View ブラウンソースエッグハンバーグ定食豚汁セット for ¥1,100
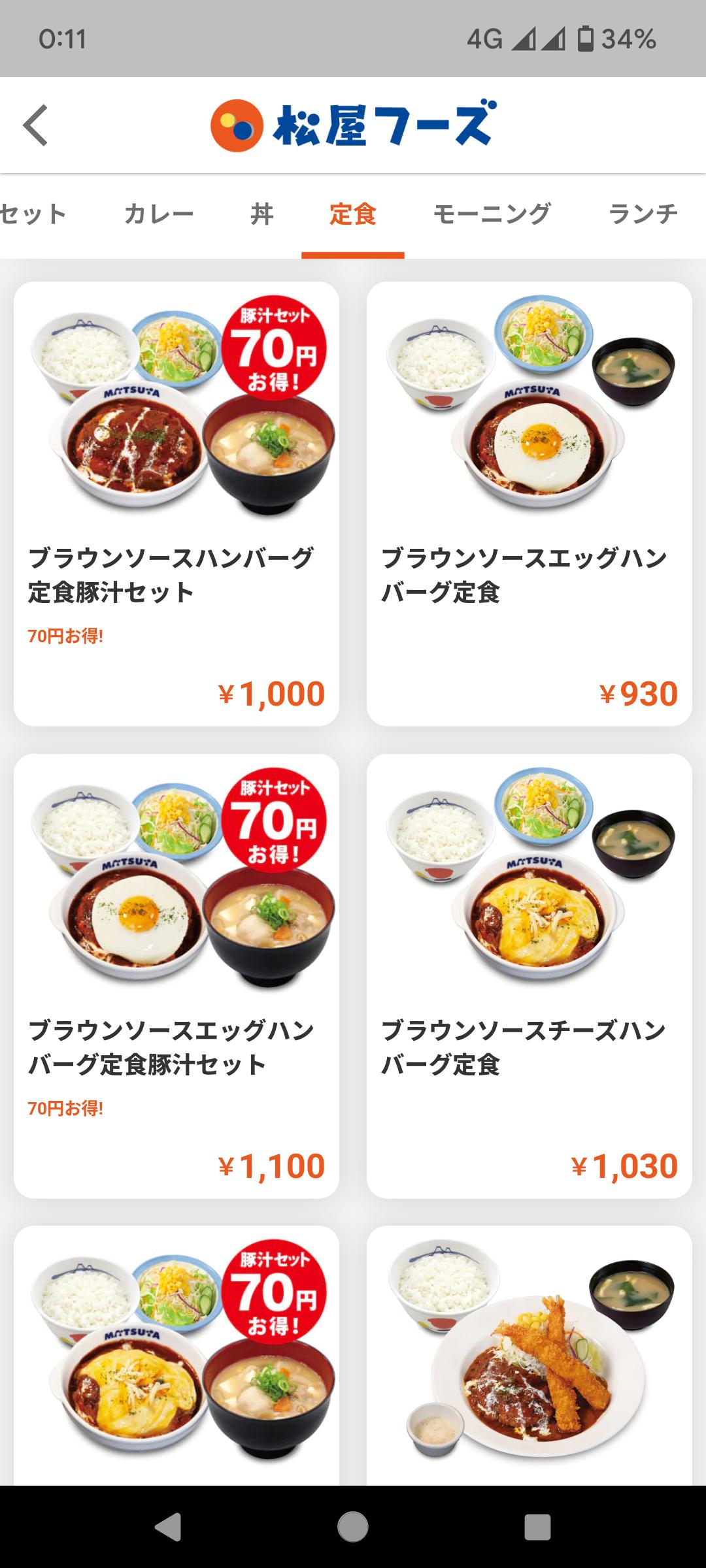This screenshot has width=706, height=1568. point(176,975)
